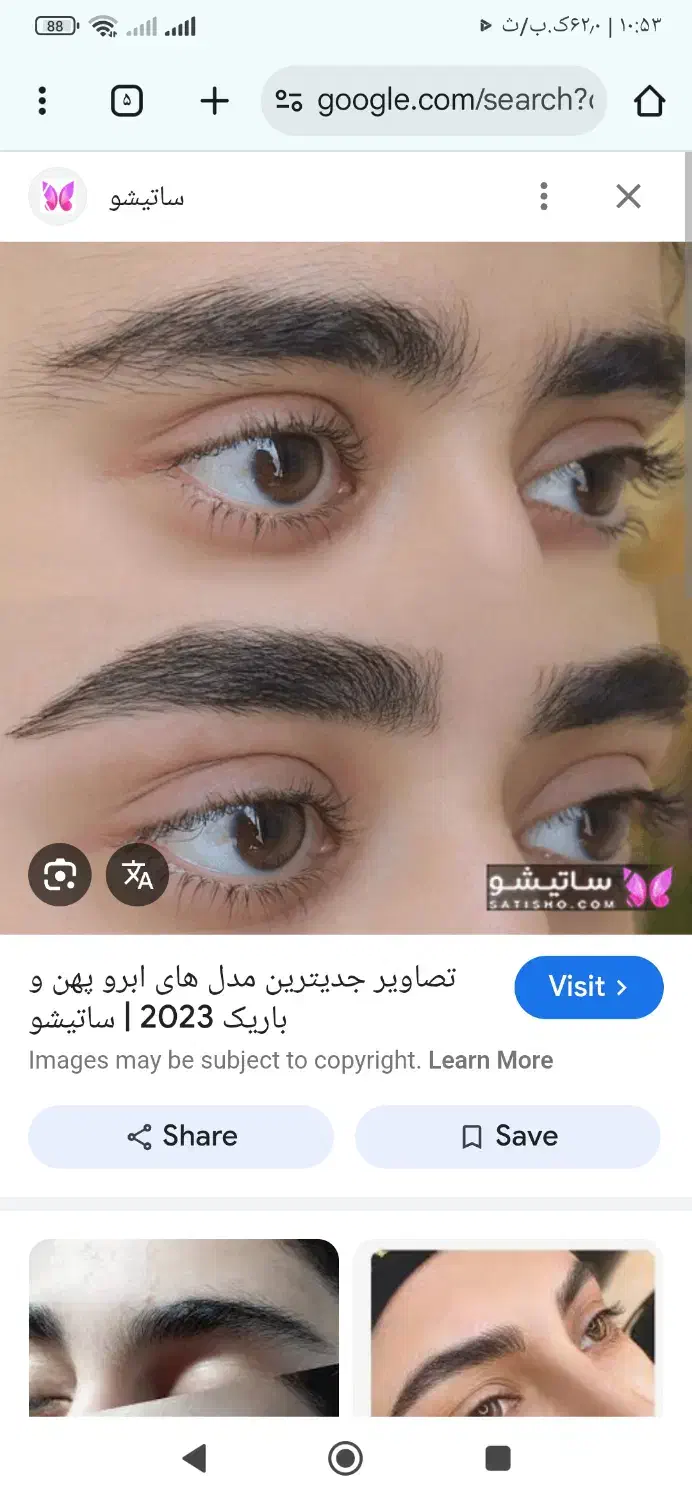Image resolution: width=692 pixels, height=1500 pixels.
Task: Tap the google.com address bar
Action: [x=434, y=100]
